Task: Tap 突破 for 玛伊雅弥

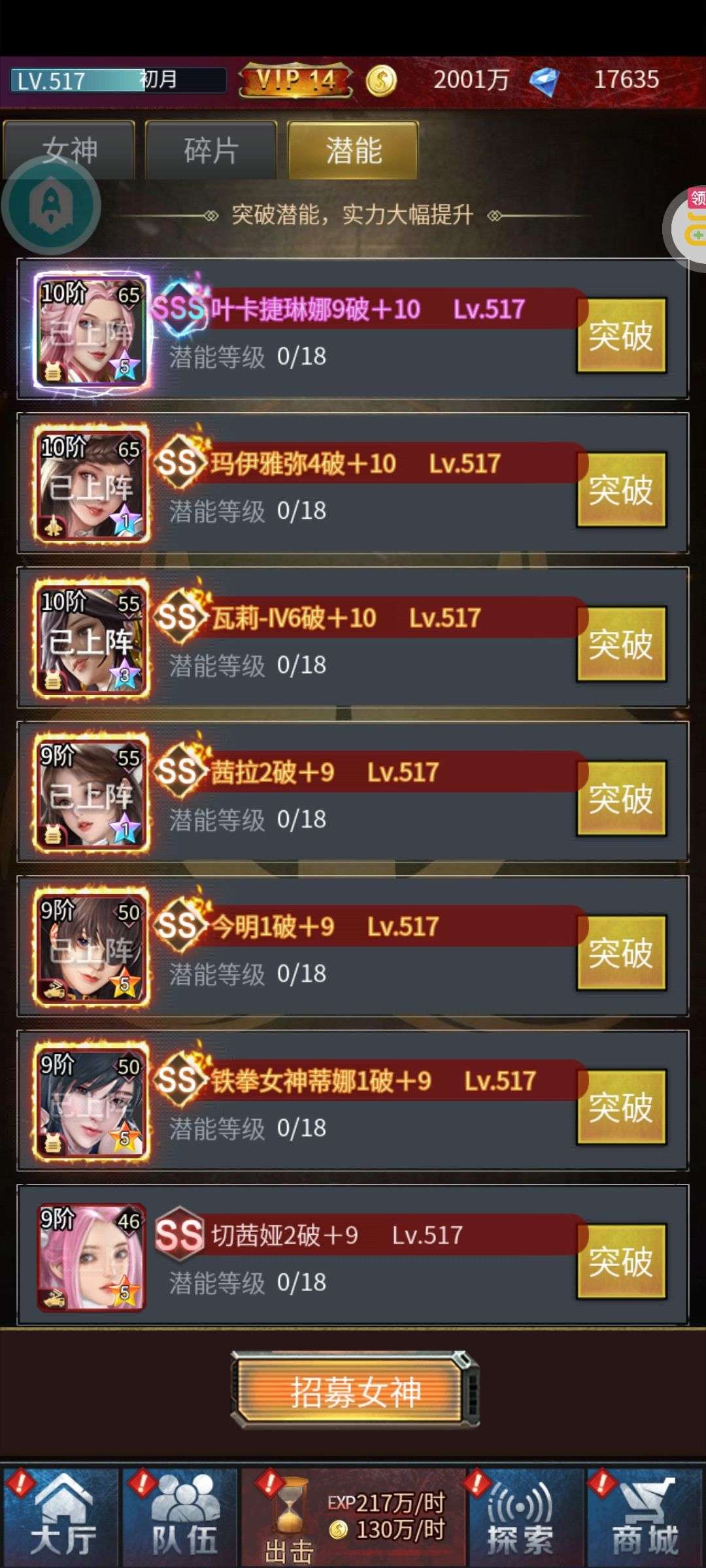Action: (x=621, y=490)
